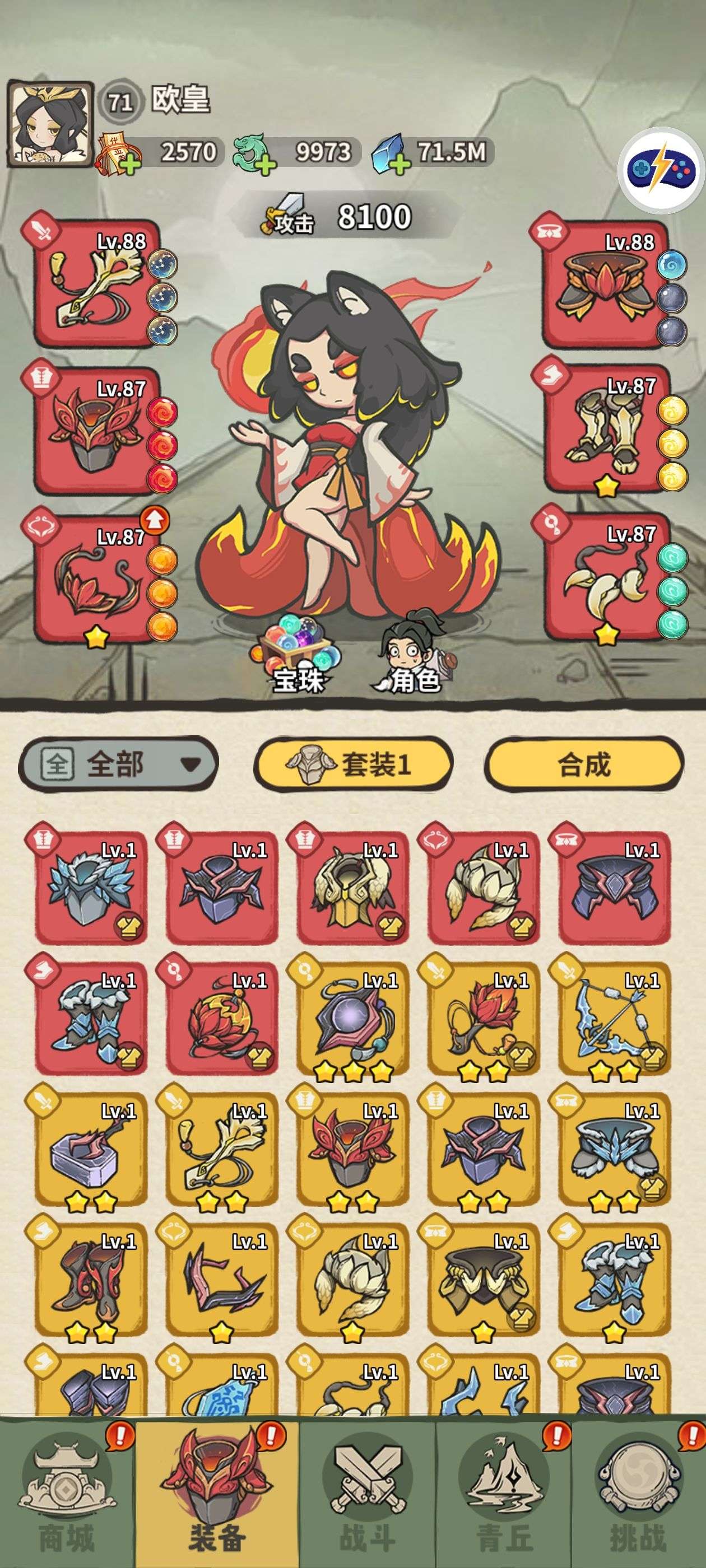The height and width of the screenshot is (1568, 706).
Task: Tap the 合成 synthesize button
Action: pos(583,763)
